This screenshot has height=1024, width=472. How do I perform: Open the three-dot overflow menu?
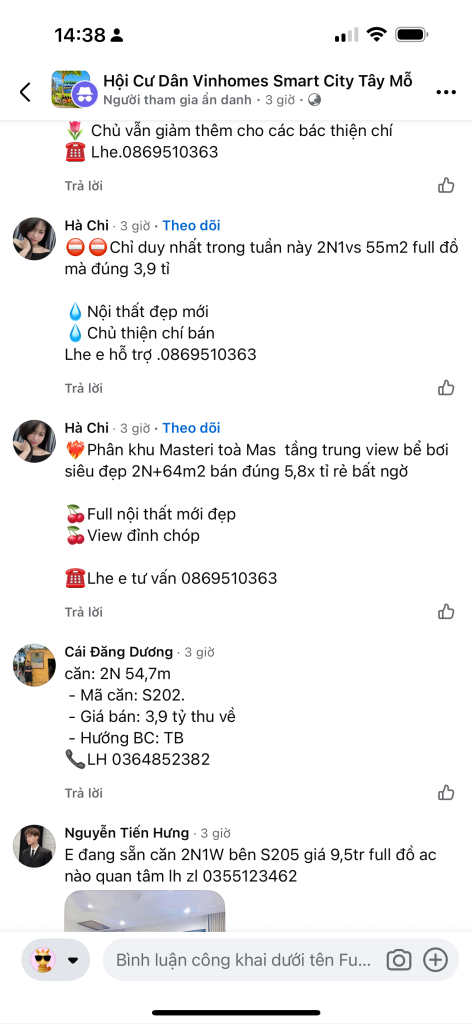[446, 92]
